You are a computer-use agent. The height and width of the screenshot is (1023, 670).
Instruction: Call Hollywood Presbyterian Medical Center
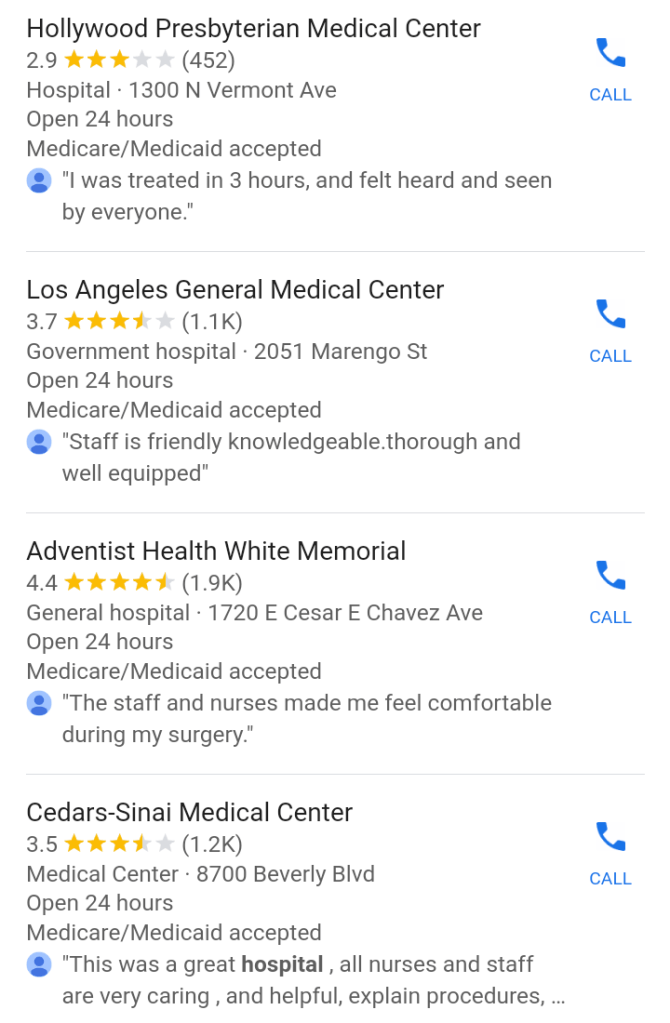(x=610, y=68)
